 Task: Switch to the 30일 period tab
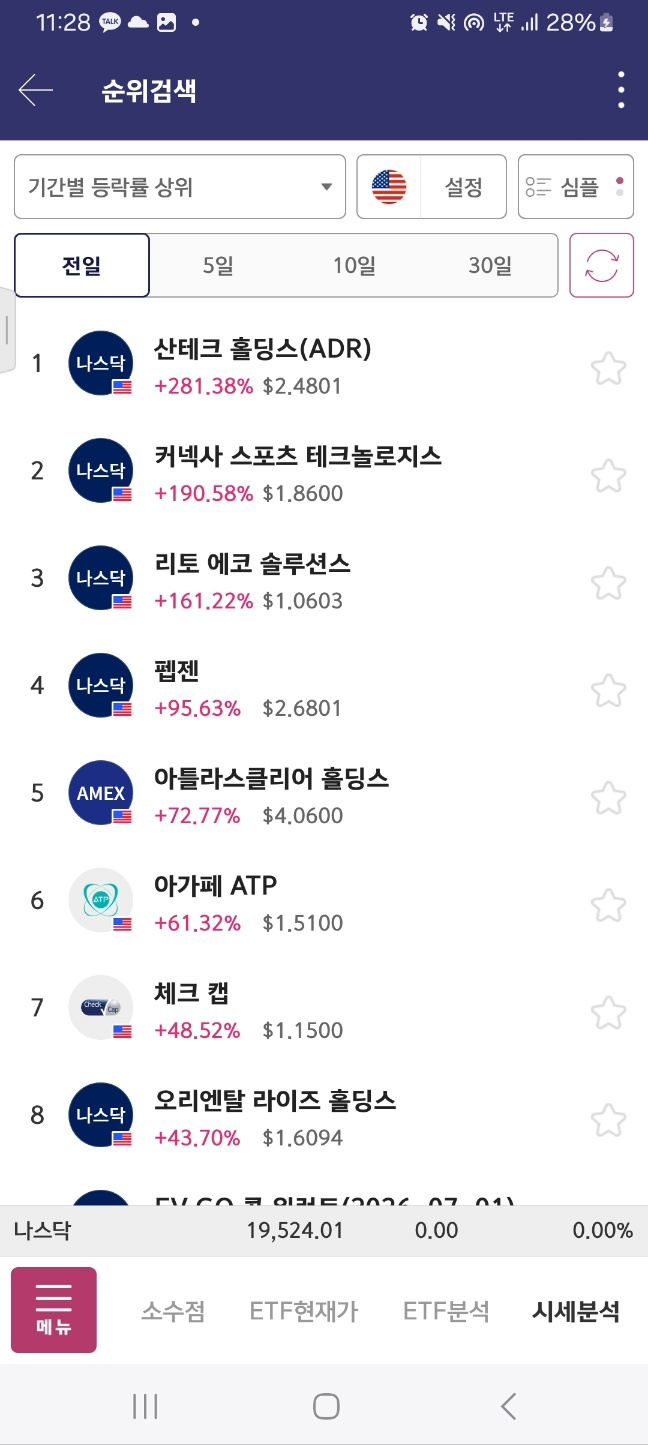pos(490,266)
